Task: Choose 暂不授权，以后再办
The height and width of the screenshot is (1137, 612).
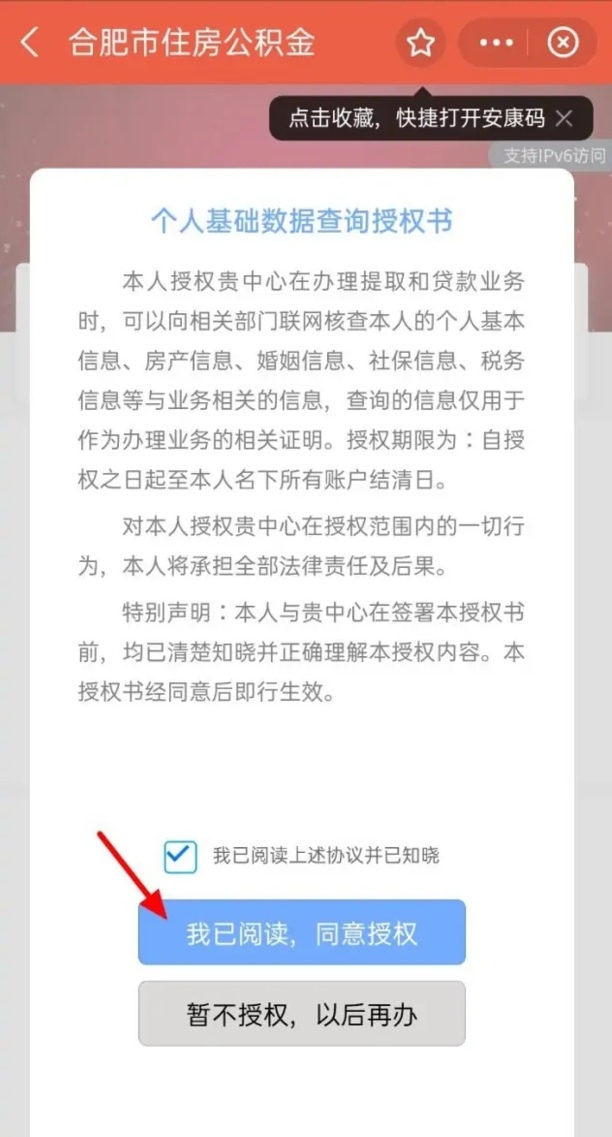Action: coord(302,1015)
